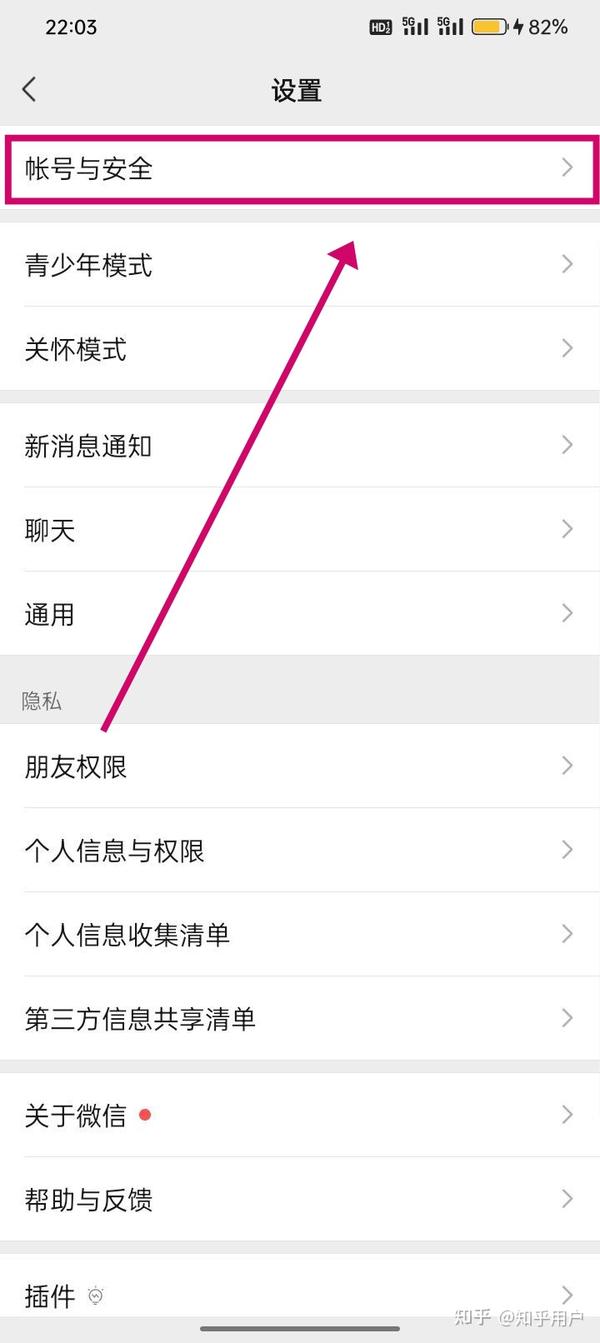The image size is (600, 1343).
Task: Open 个人信息与权限
Action: [x=300, y=850]
